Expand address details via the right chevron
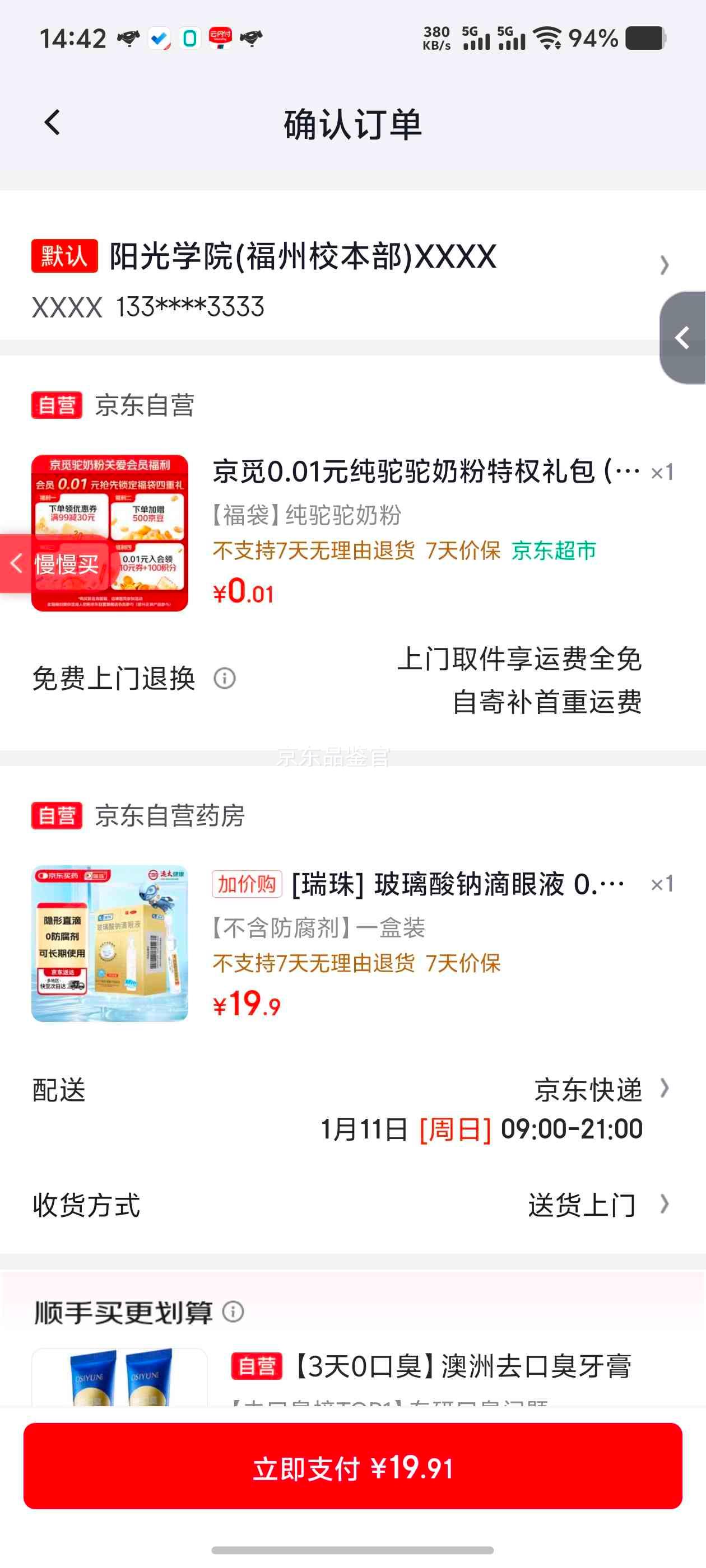Viewport: 706px width, 1568px height. [x=665, y=266]
